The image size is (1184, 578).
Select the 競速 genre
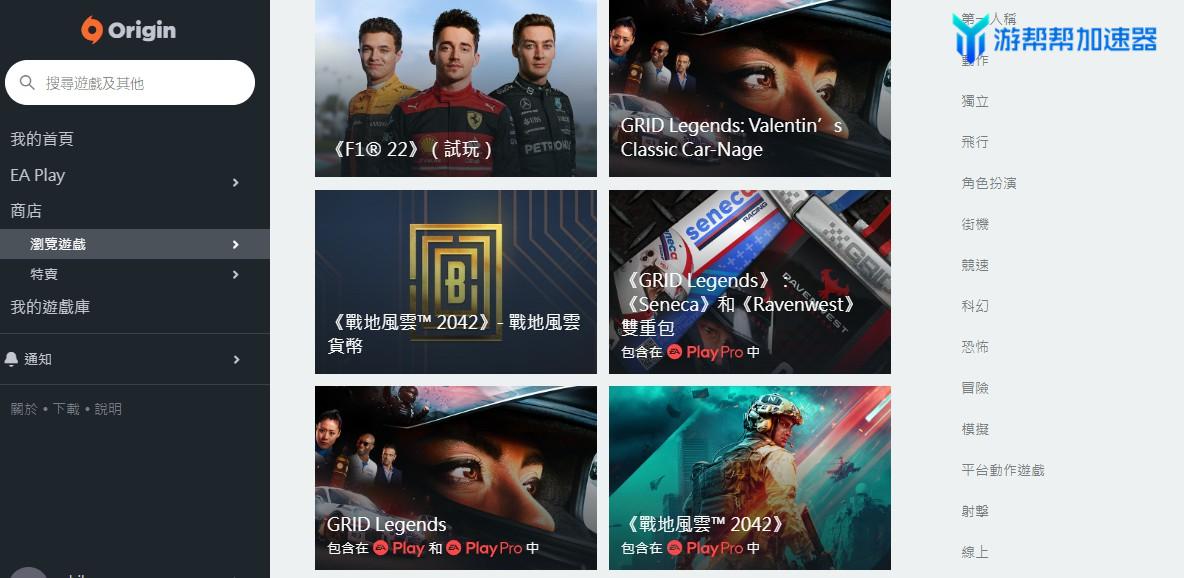point(975,265)
